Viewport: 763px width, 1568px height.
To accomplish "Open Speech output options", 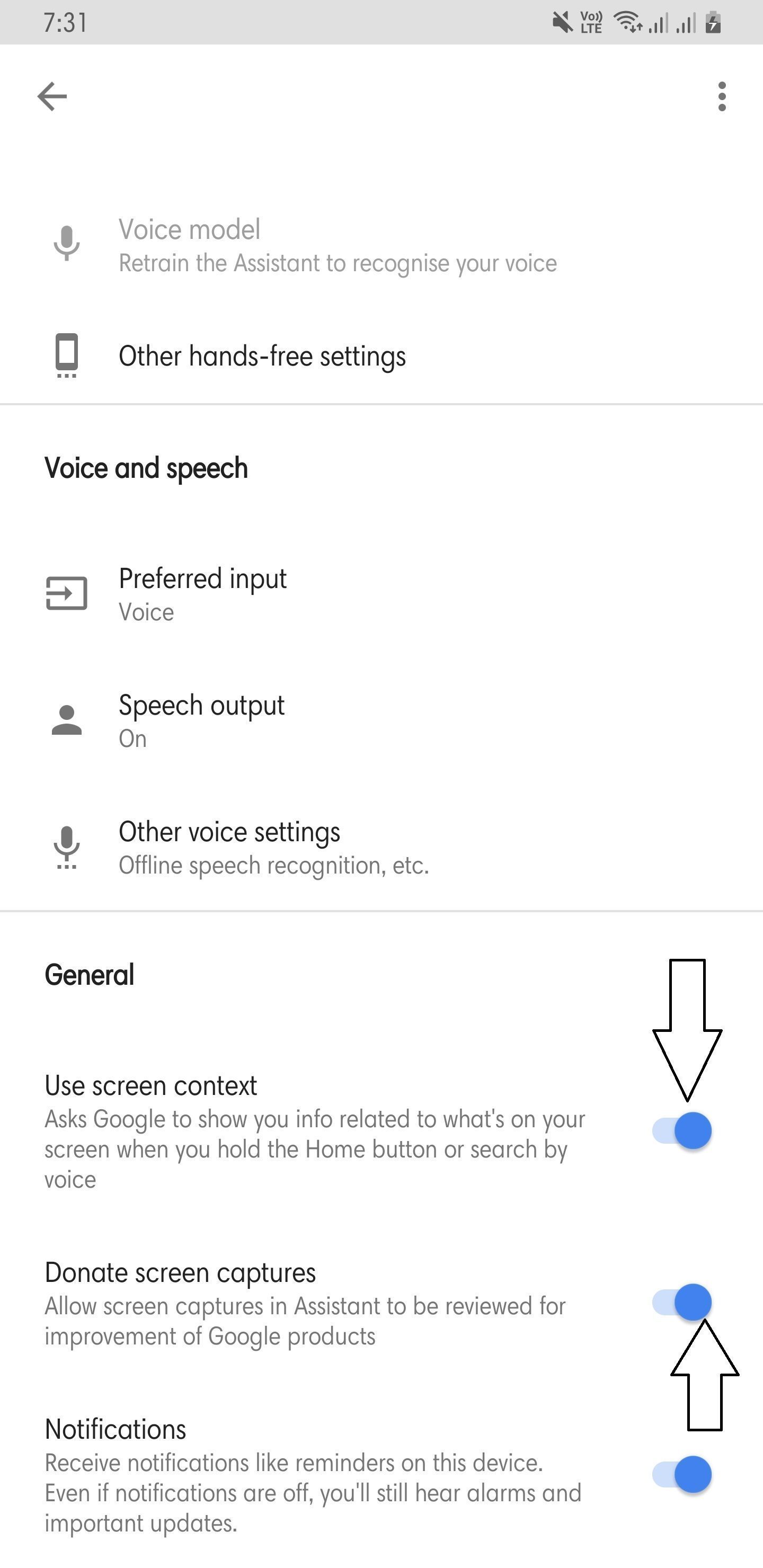I will click(201, 720).
